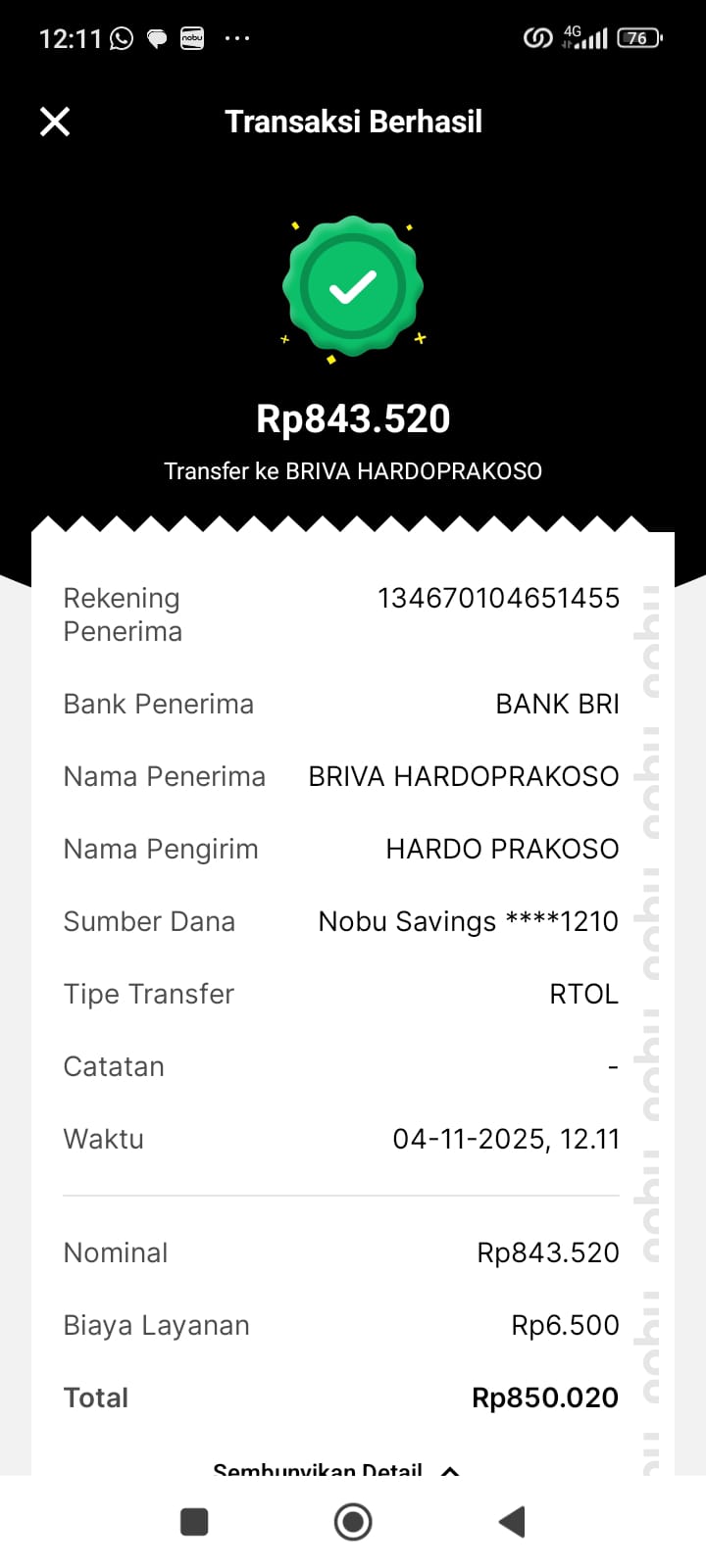
Task: Collapse details via Sembunyikan Detail
Action: [335, 1468]
